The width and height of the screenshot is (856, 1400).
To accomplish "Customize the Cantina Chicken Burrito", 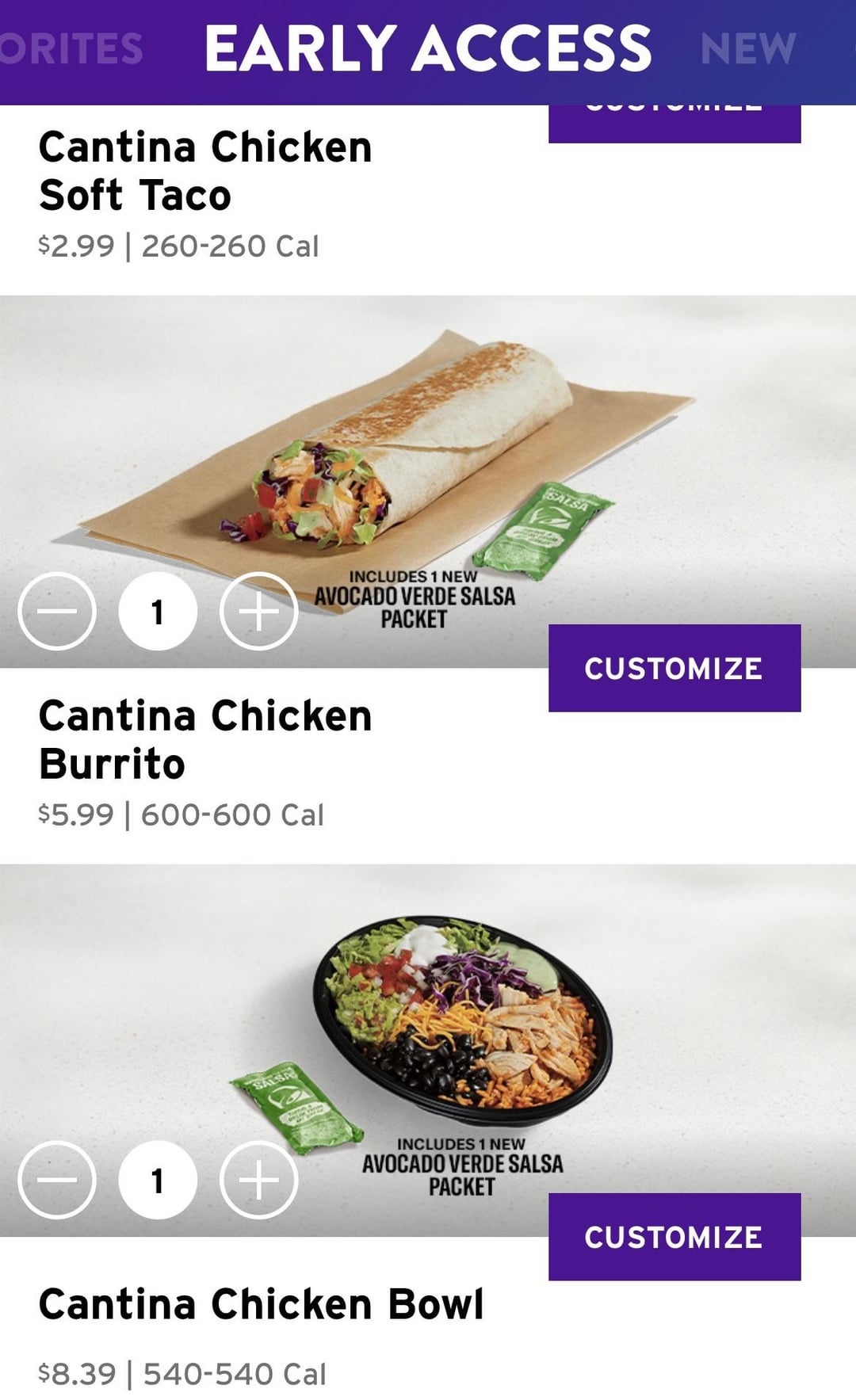I will pos(674,668).
